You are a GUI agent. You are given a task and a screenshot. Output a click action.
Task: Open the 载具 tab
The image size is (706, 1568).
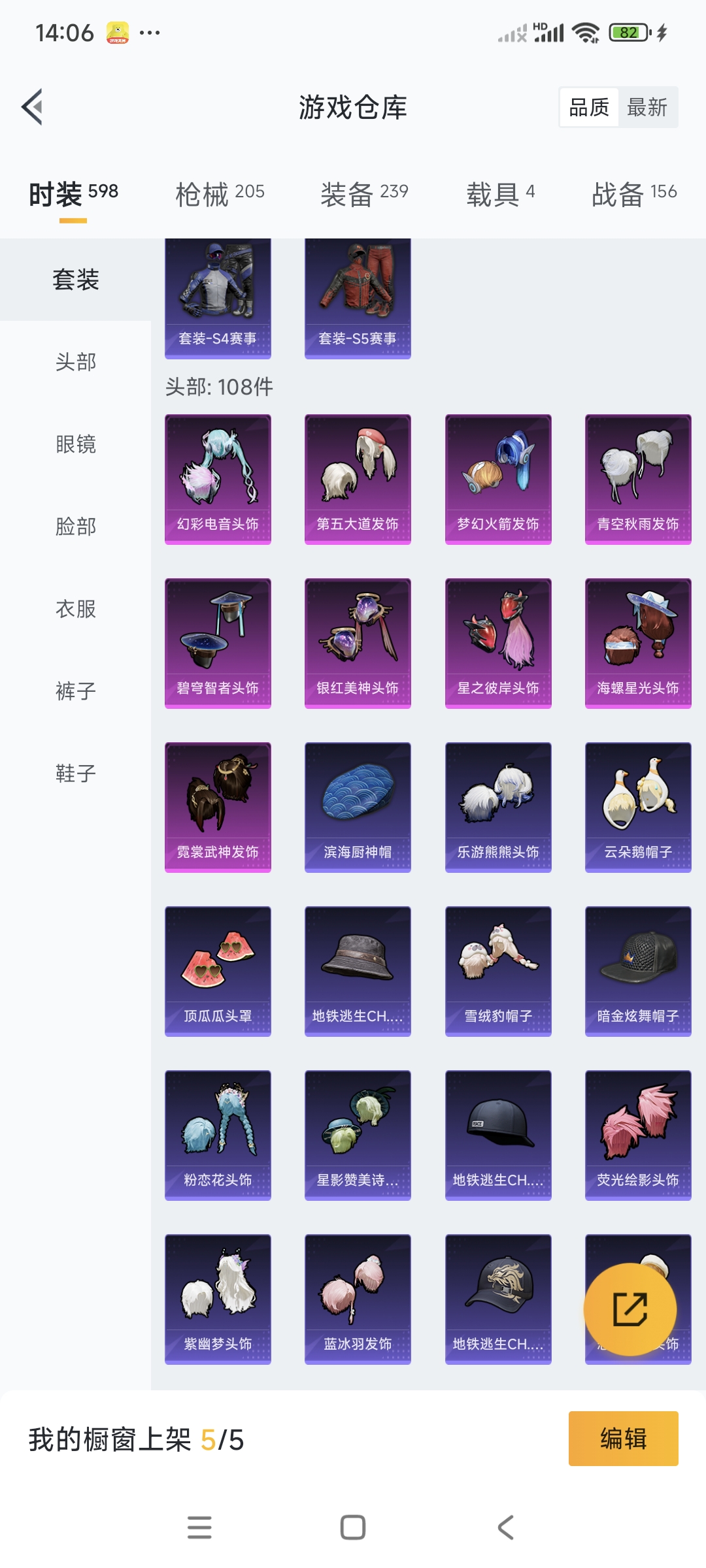(500, 193)
